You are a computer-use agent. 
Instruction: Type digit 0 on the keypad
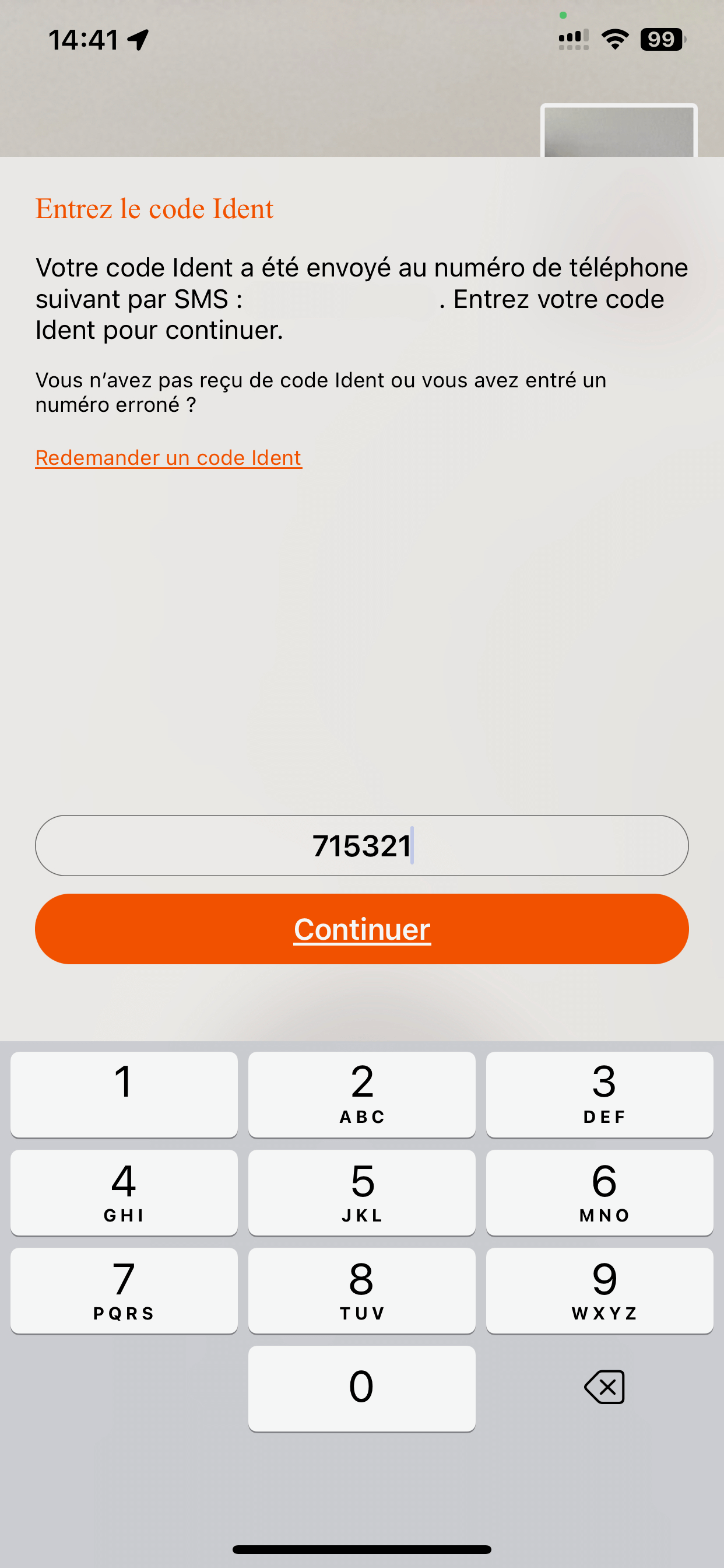pos(362,1388)
